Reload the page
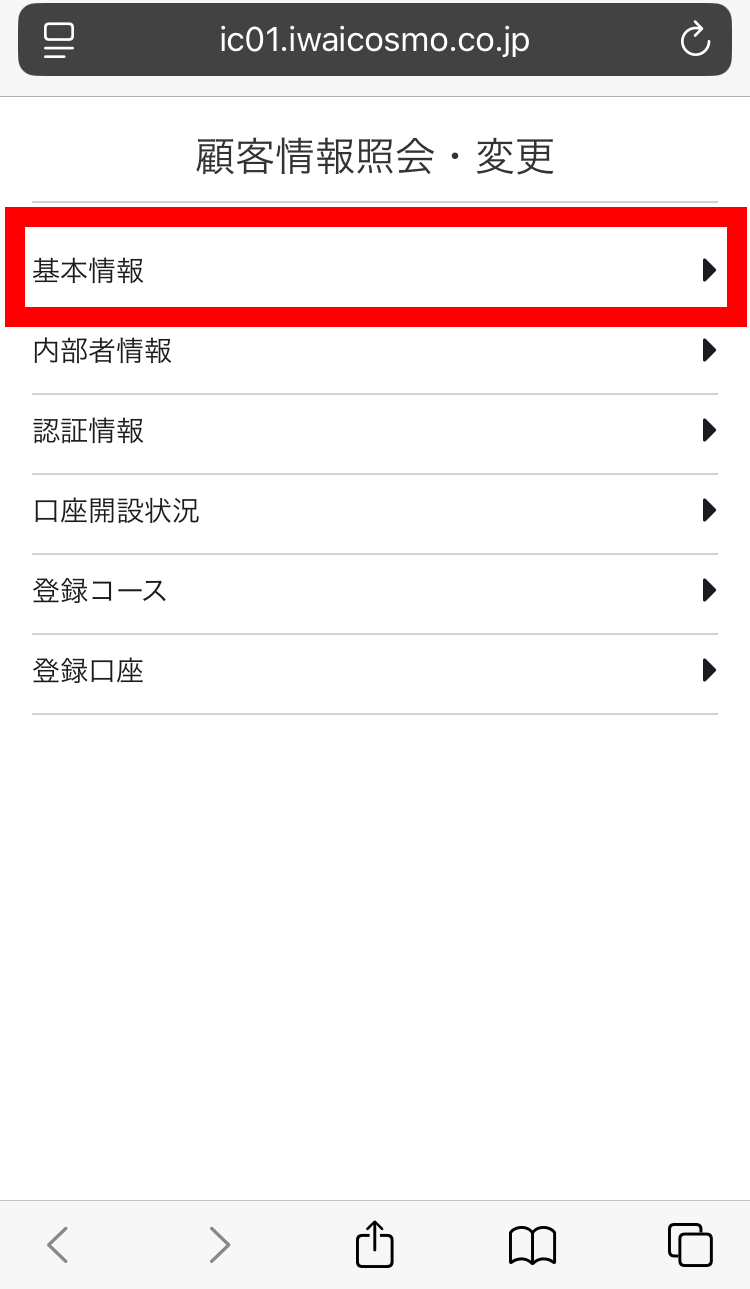The image size is (750, 1289). 694,40
